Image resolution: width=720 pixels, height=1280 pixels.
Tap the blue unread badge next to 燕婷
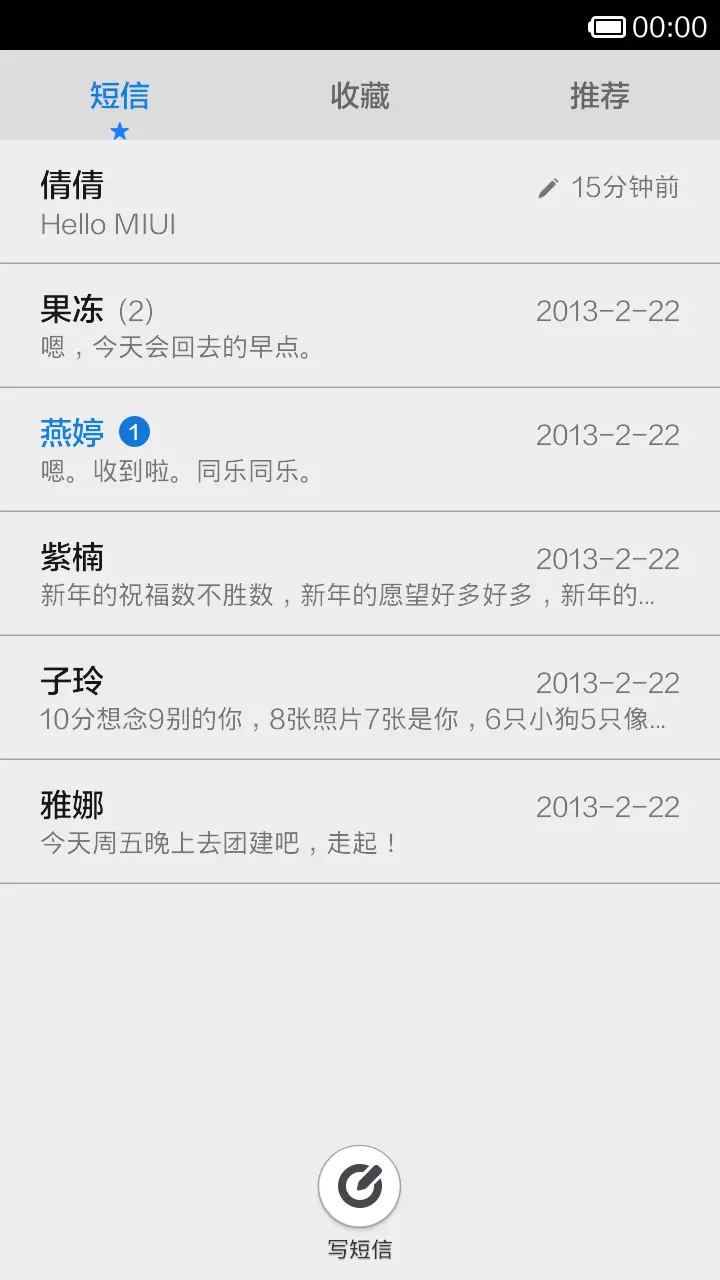[136, 432]
